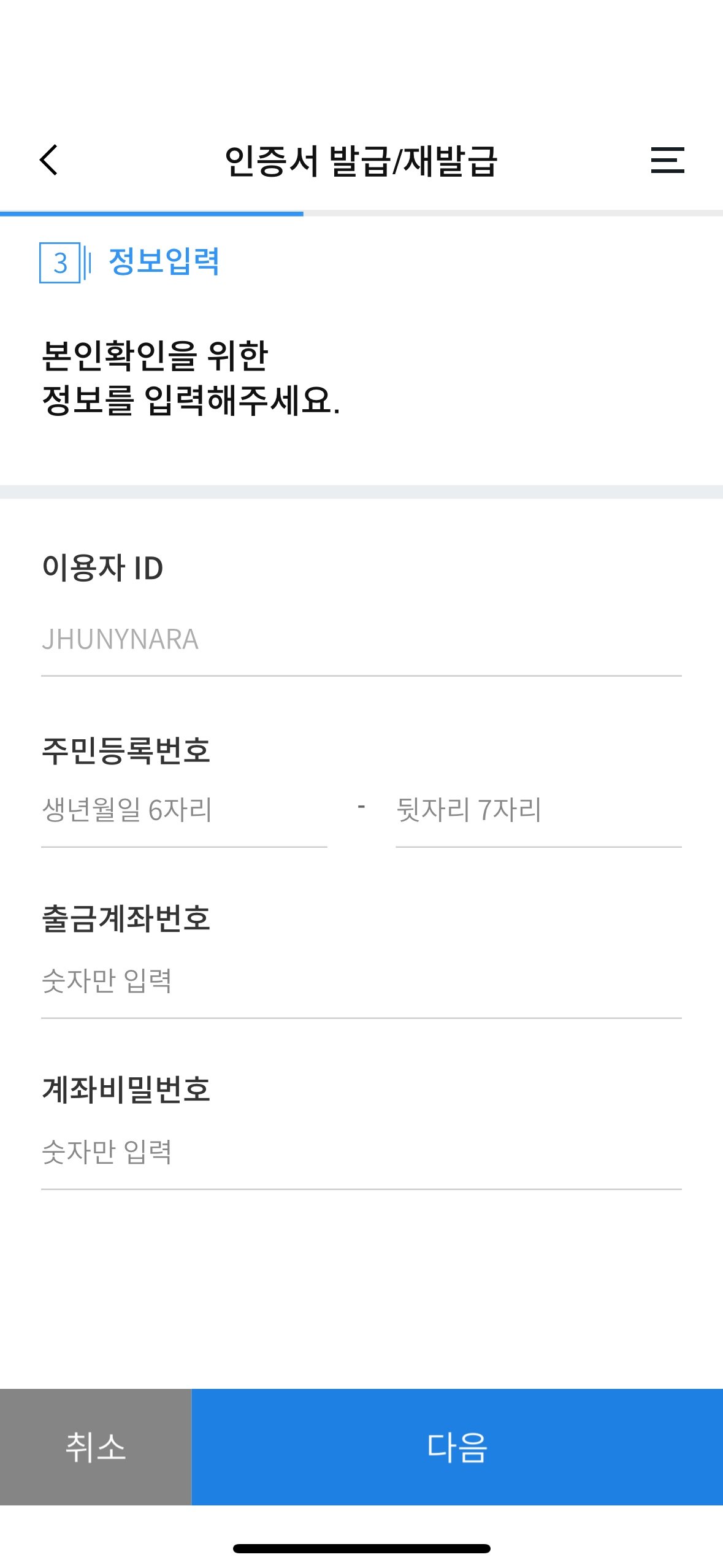Click the 생년월일 6자리 input
Screen dimensions: 723x1568
pyautogui.click(x=184, y=810)
